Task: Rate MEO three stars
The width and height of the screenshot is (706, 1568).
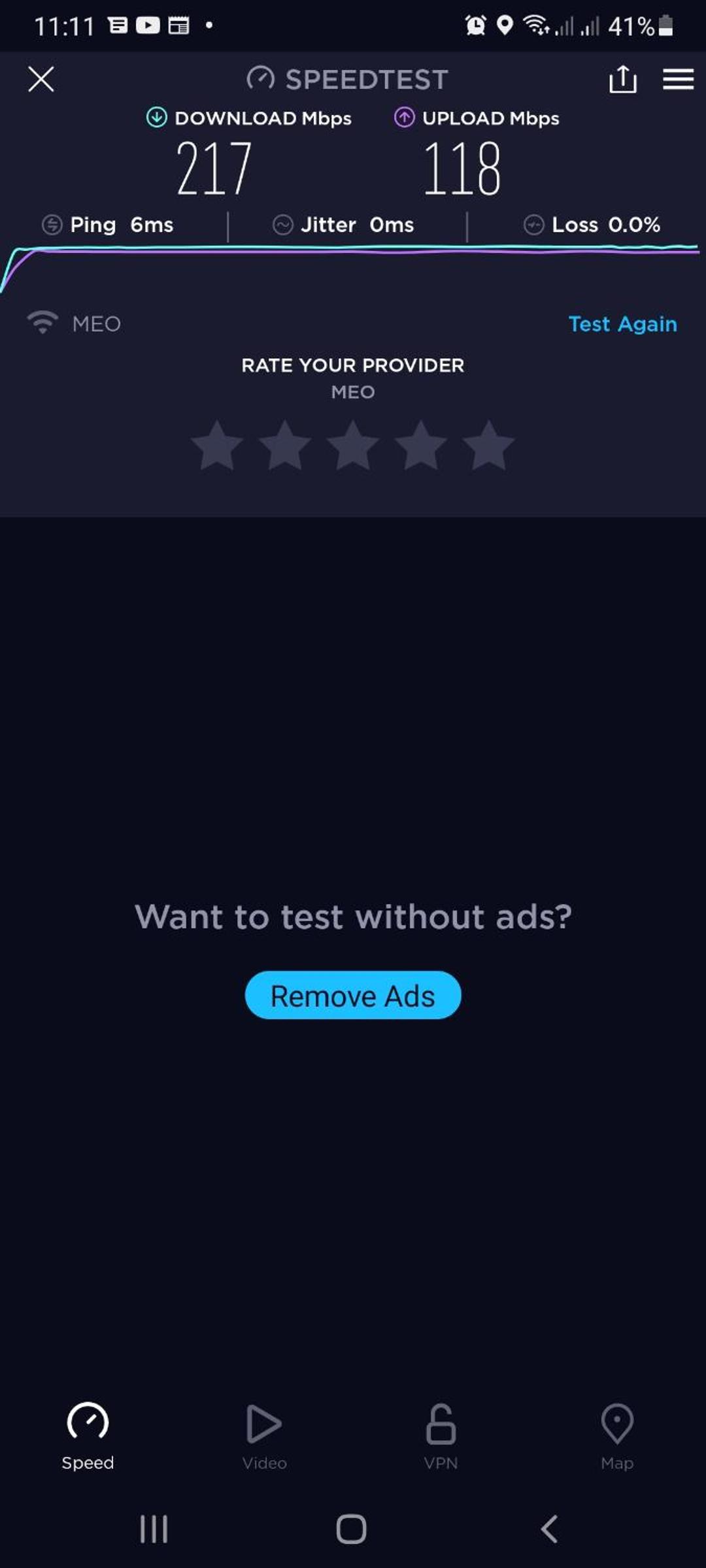Action: pyautogui.click(x=353, y=446)
